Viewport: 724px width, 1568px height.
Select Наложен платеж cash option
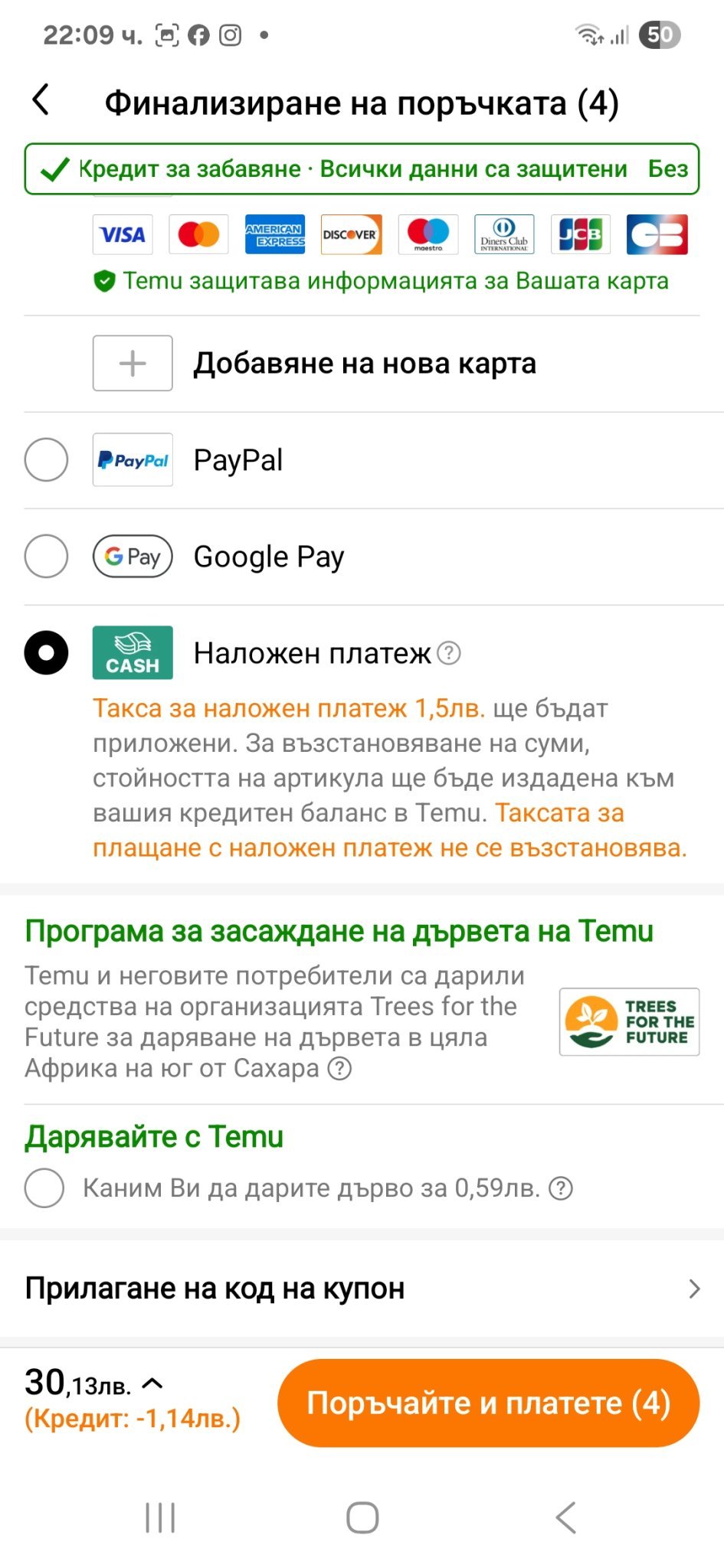coord(46,652)
